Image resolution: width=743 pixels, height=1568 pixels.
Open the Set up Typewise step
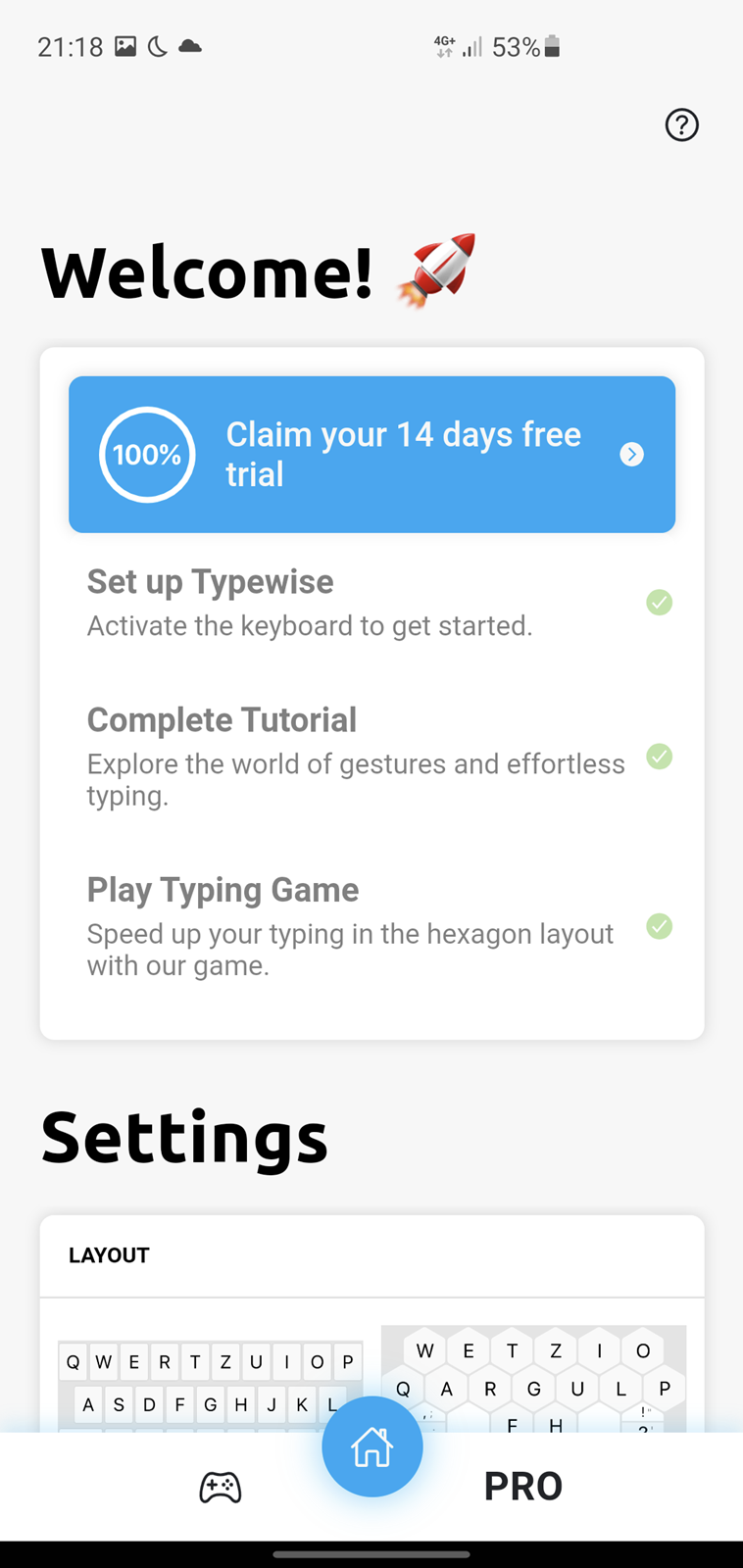[371, 603]
